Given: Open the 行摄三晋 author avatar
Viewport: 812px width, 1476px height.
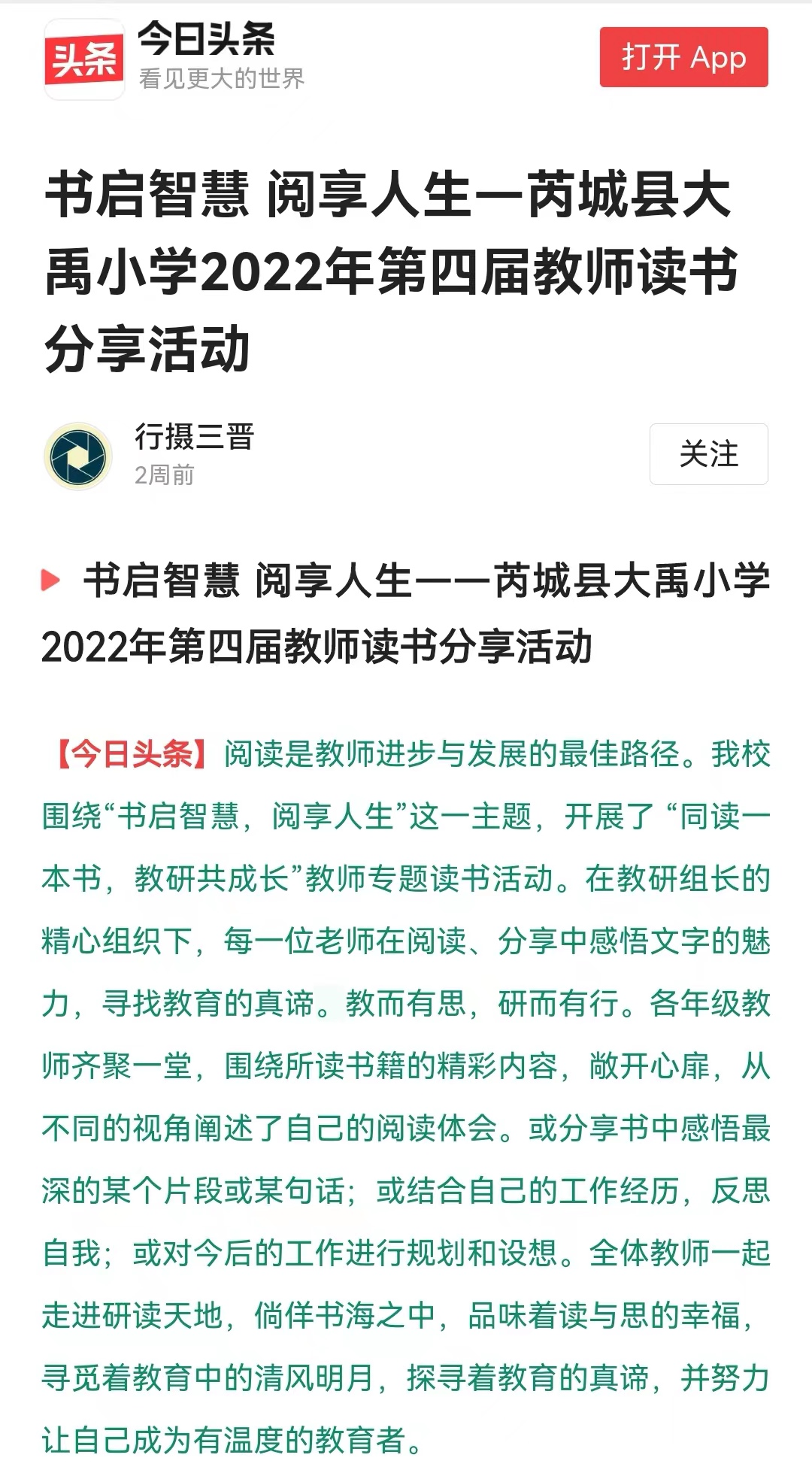Looking at the screenshot, I should [78, 456].
